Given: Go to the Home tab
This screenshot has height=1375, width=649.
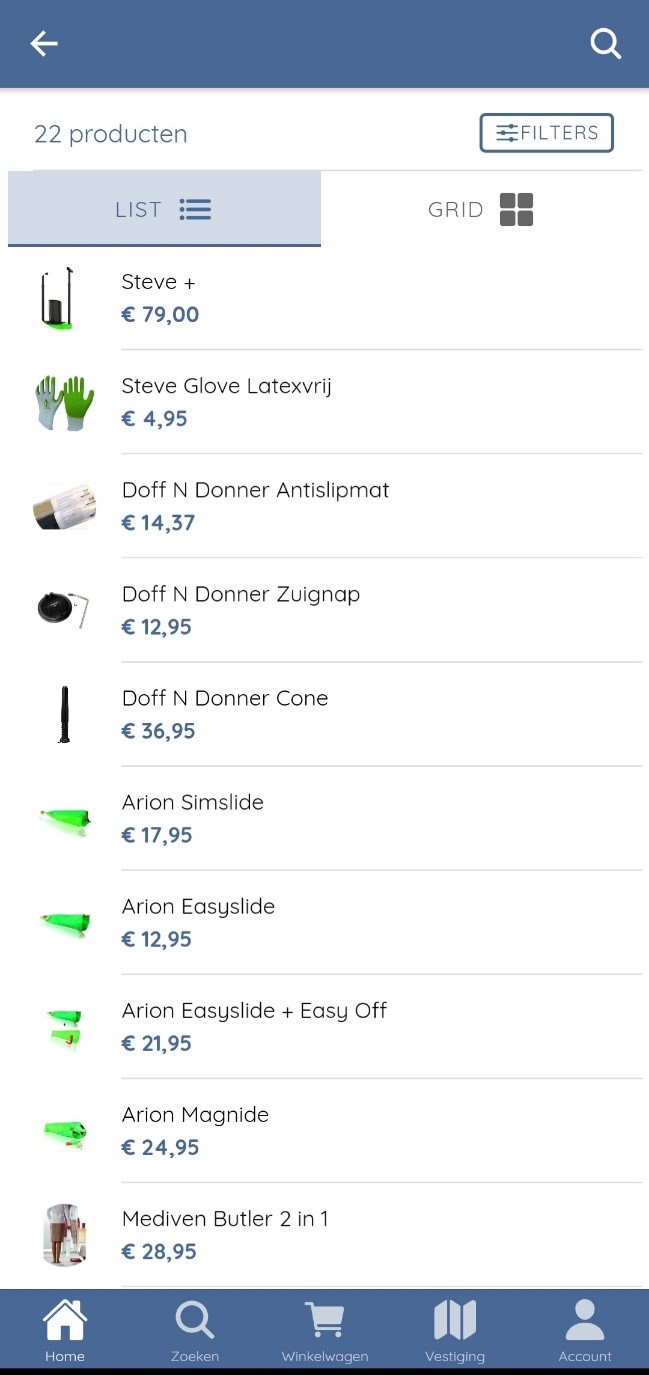Looking at the screenshot, I should click(65, 1330).
